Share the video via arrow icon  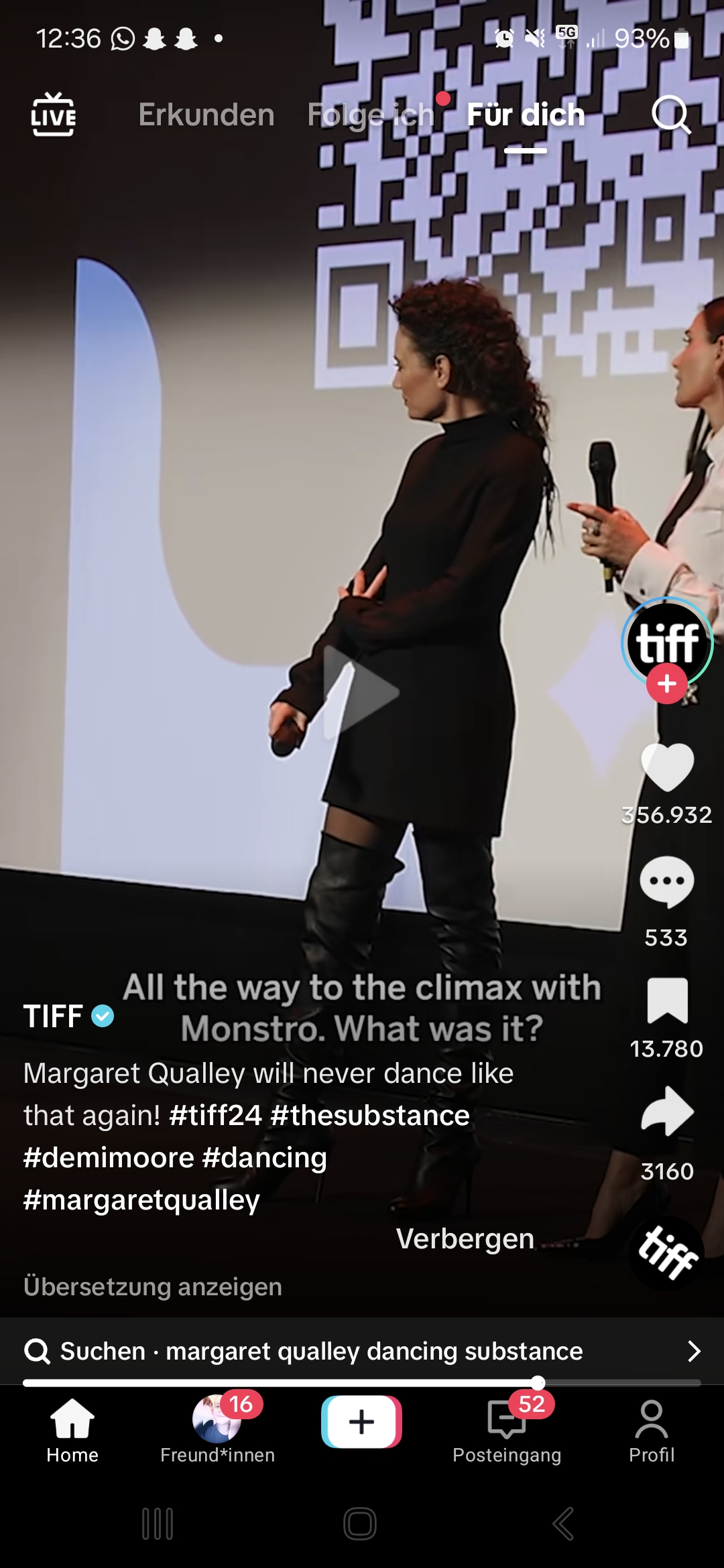pyautogui.click(x=667, y=1111)
